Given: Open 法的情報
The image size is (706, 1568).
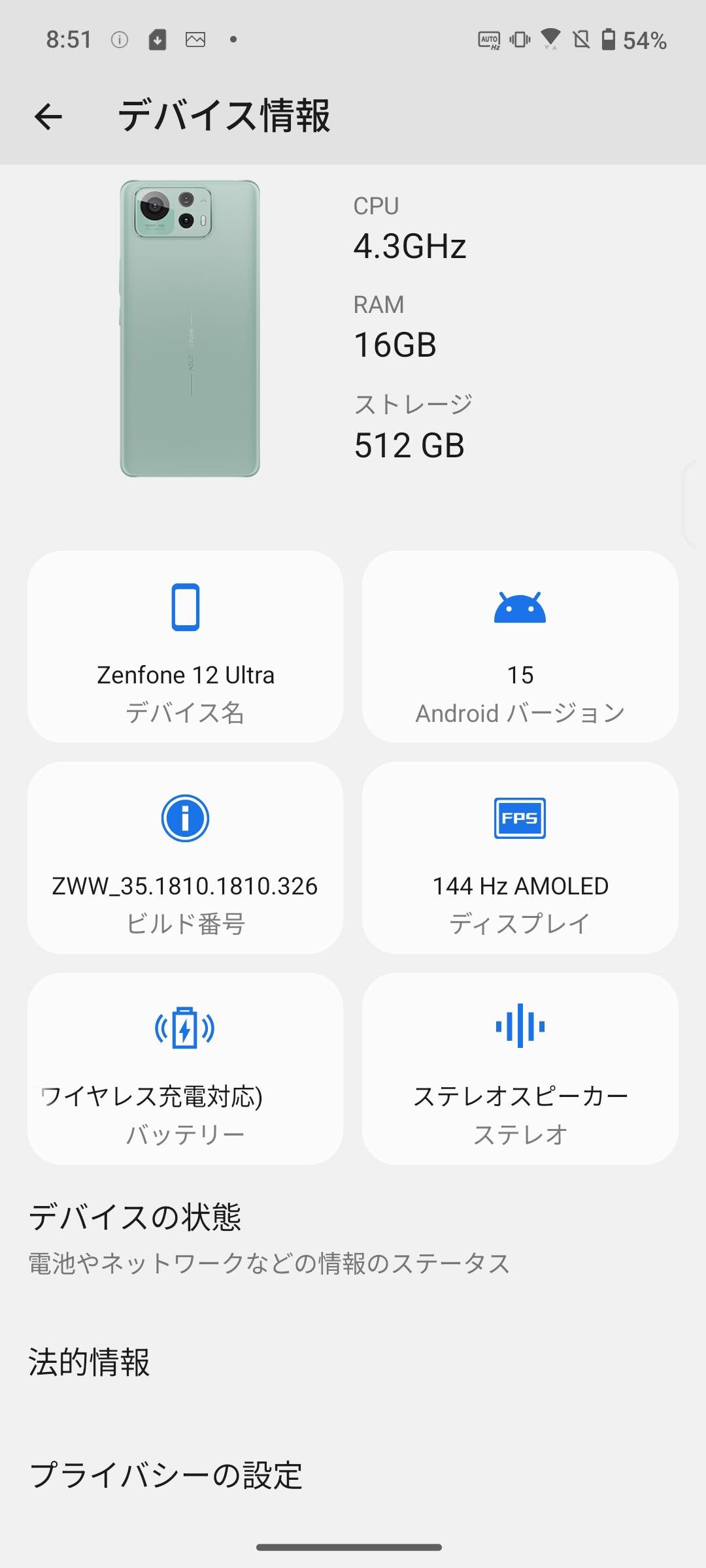Looking at the screenshot, I should coord(90,1363).
